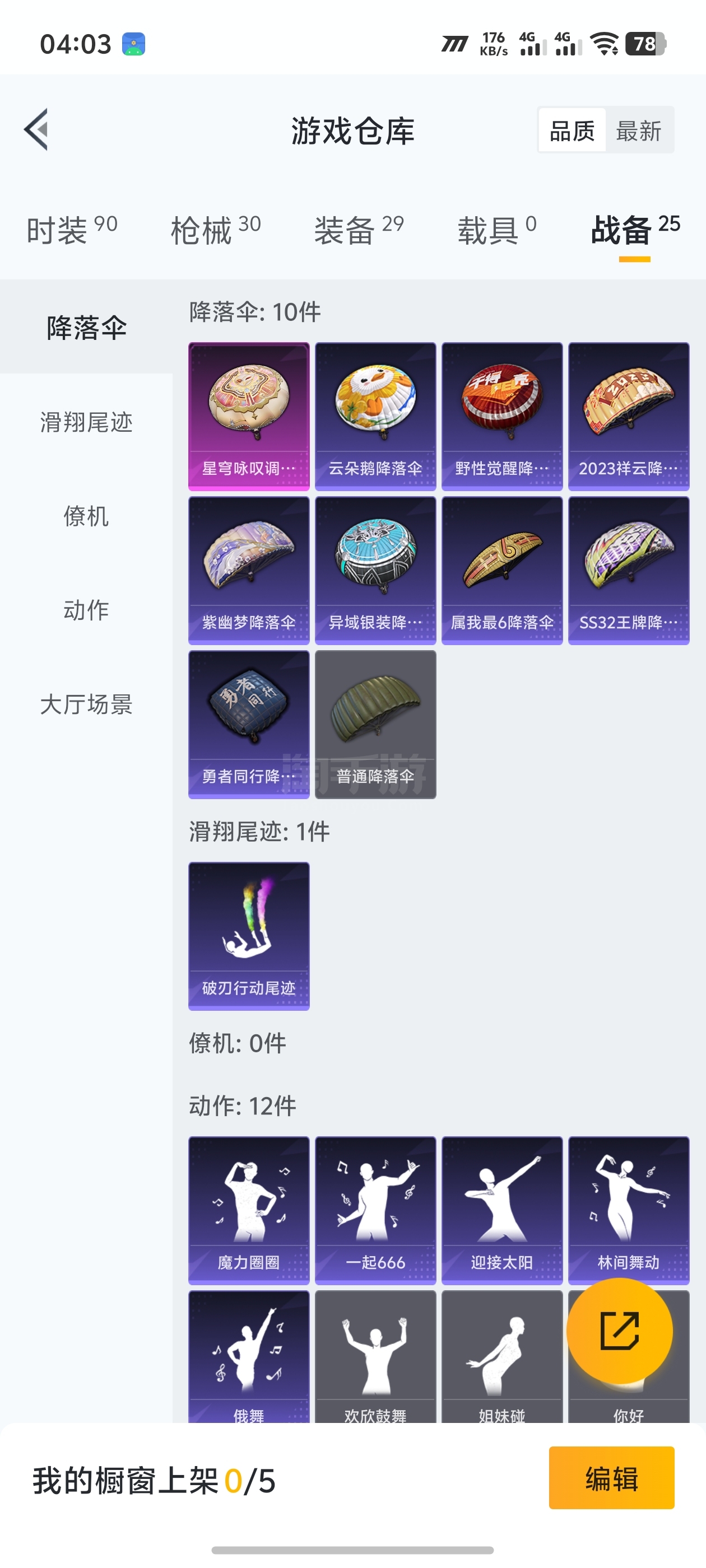706x1568 pixels.
Task: View the 云朵鹅降落伞 item
Action: point(376,416)
